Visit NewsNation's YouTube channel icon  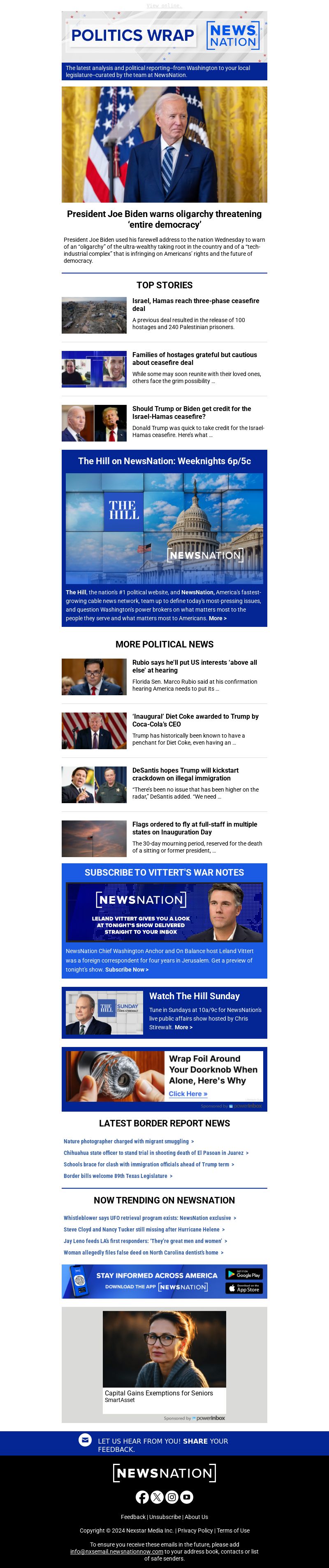[187, 1497]
